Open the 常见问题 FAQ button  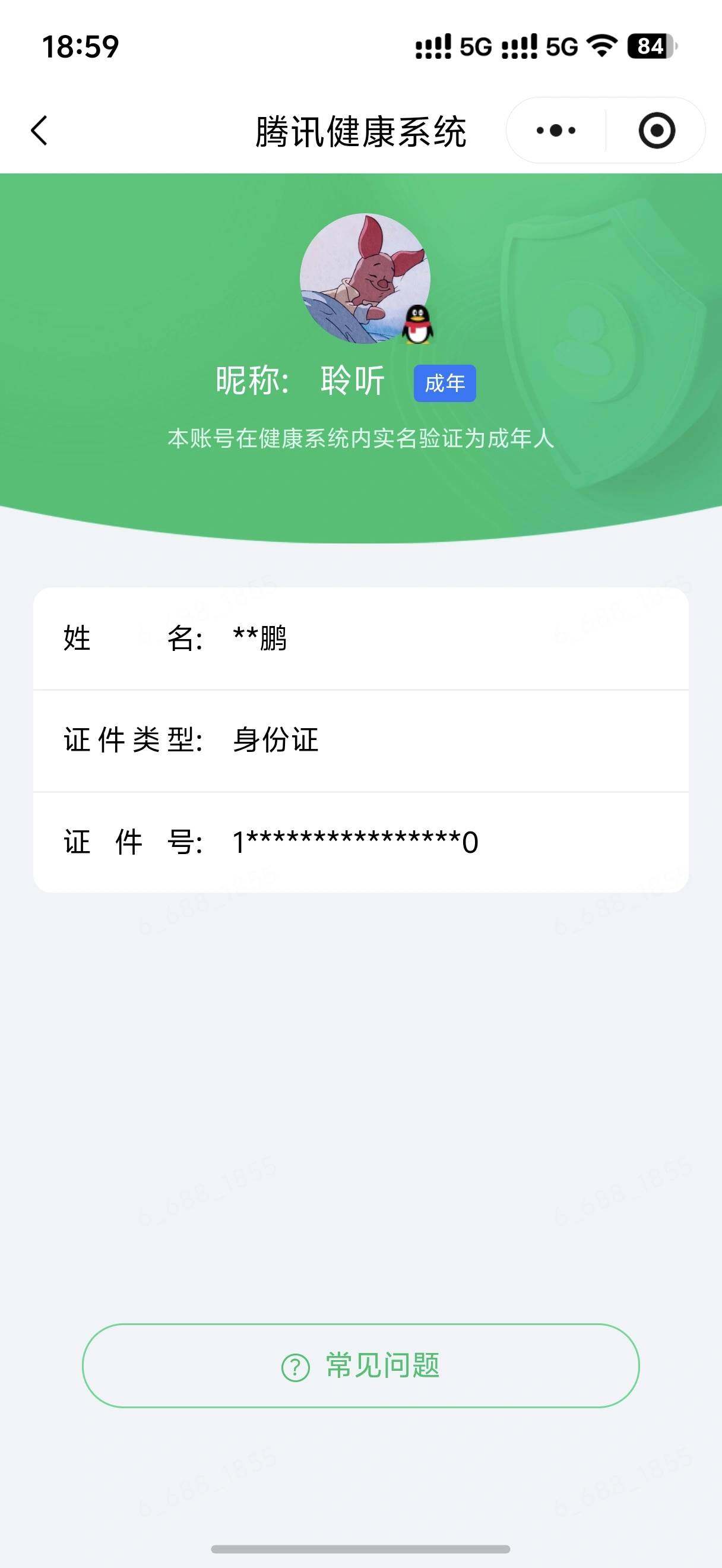click(x=360, y=1365)
